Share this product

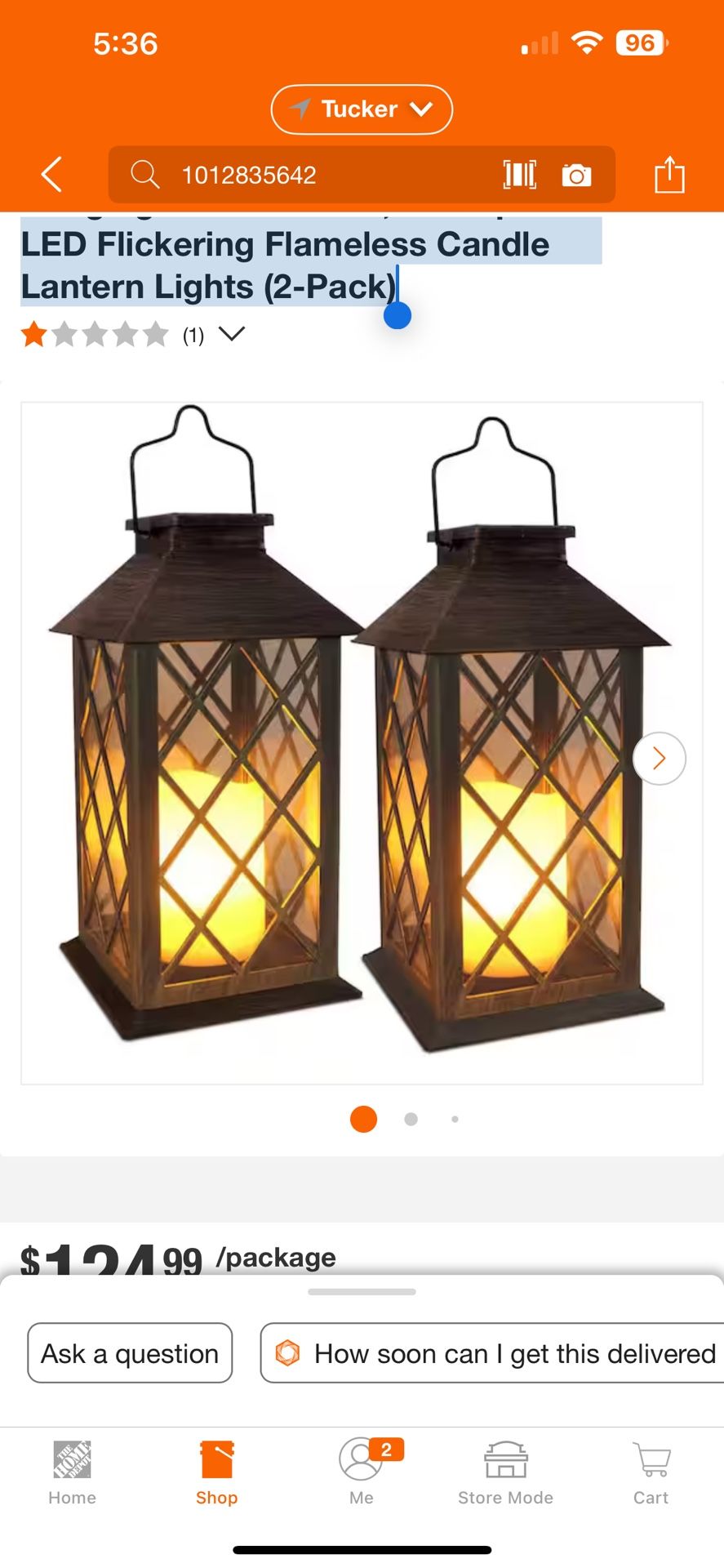[x=669, y=175]
